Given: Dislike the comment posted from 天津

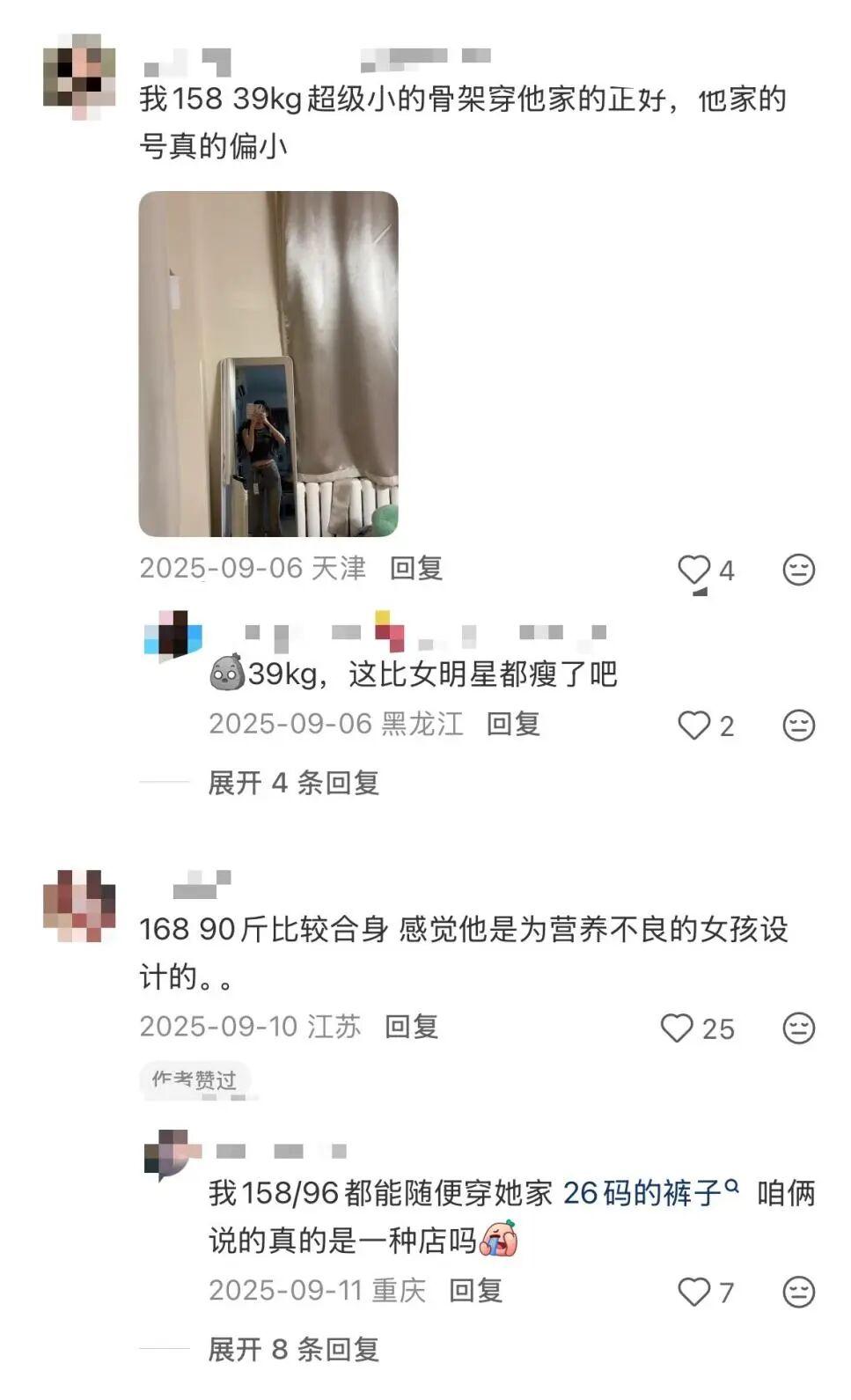Looking at the screenshot, I should coord(798,570).
